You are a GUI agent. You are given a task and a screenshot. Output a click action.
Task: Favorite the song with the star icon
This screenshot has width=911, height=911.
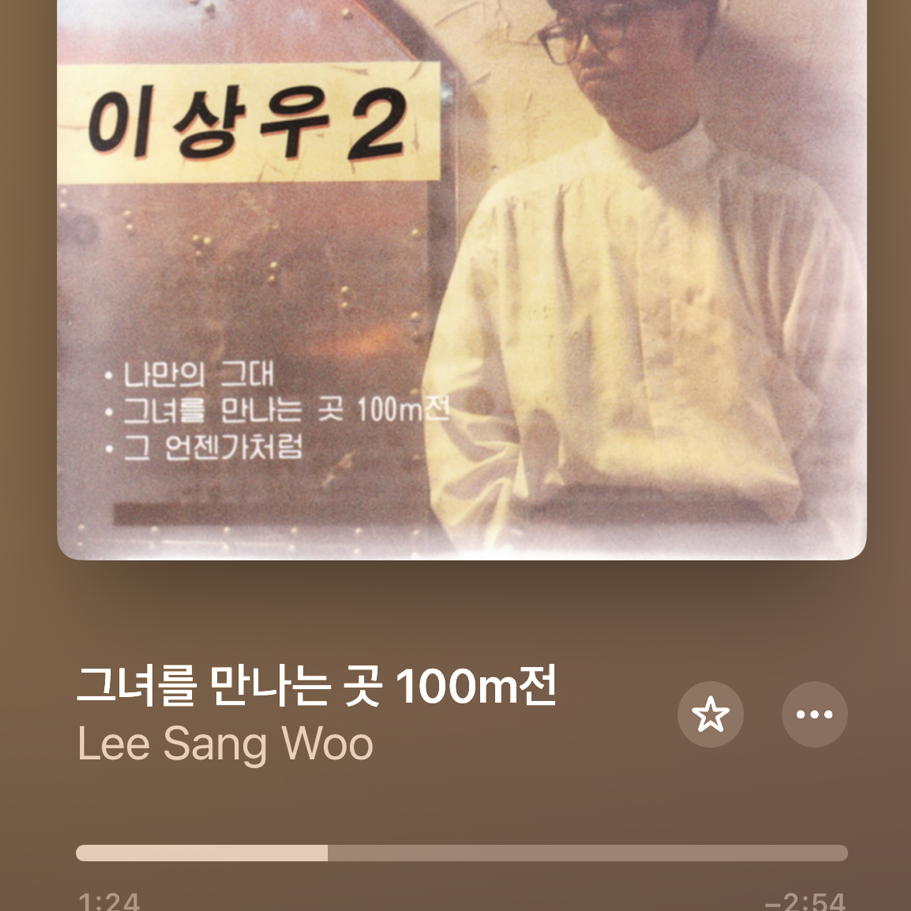click(x=710, y=714)
